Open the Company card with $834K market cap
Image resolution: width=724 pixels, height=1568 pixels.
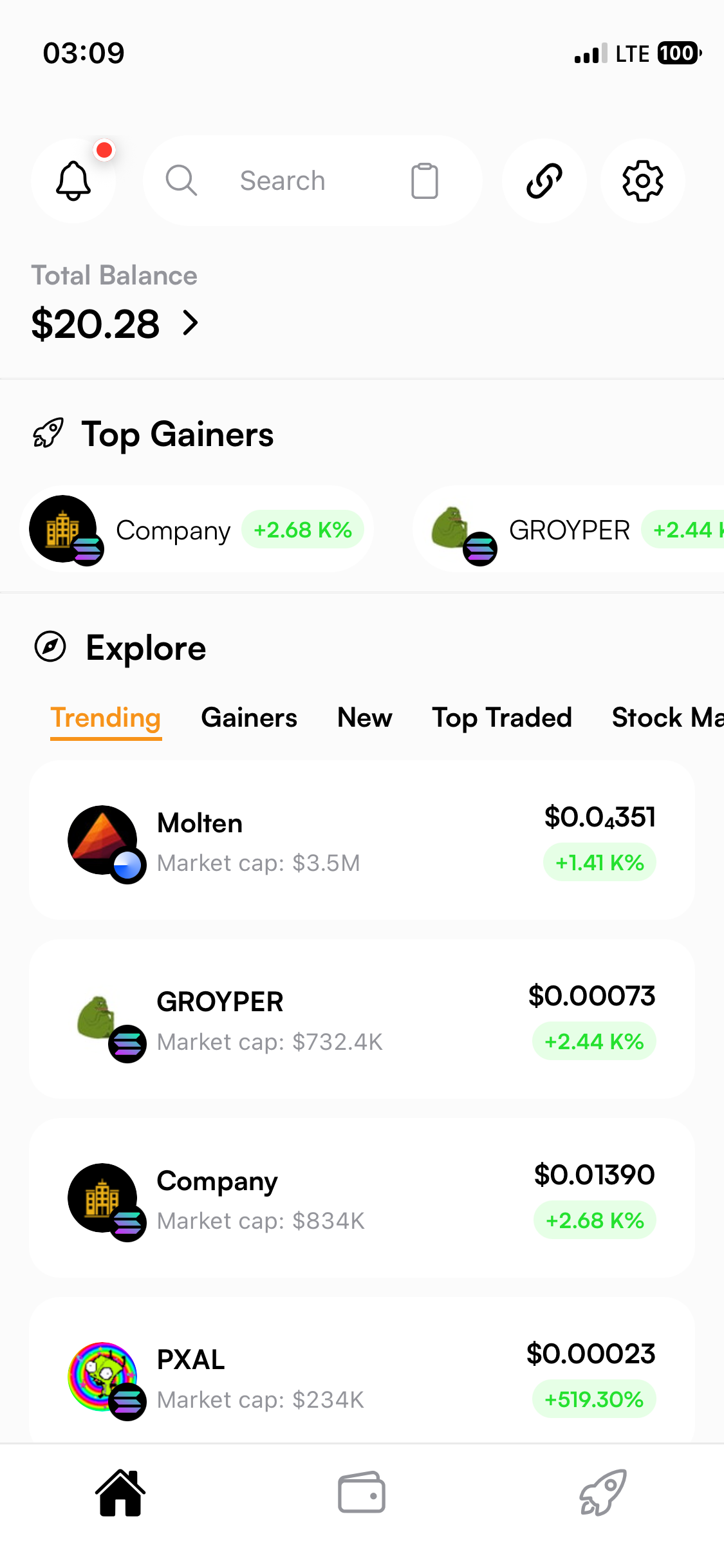(x=362, y=1198)
